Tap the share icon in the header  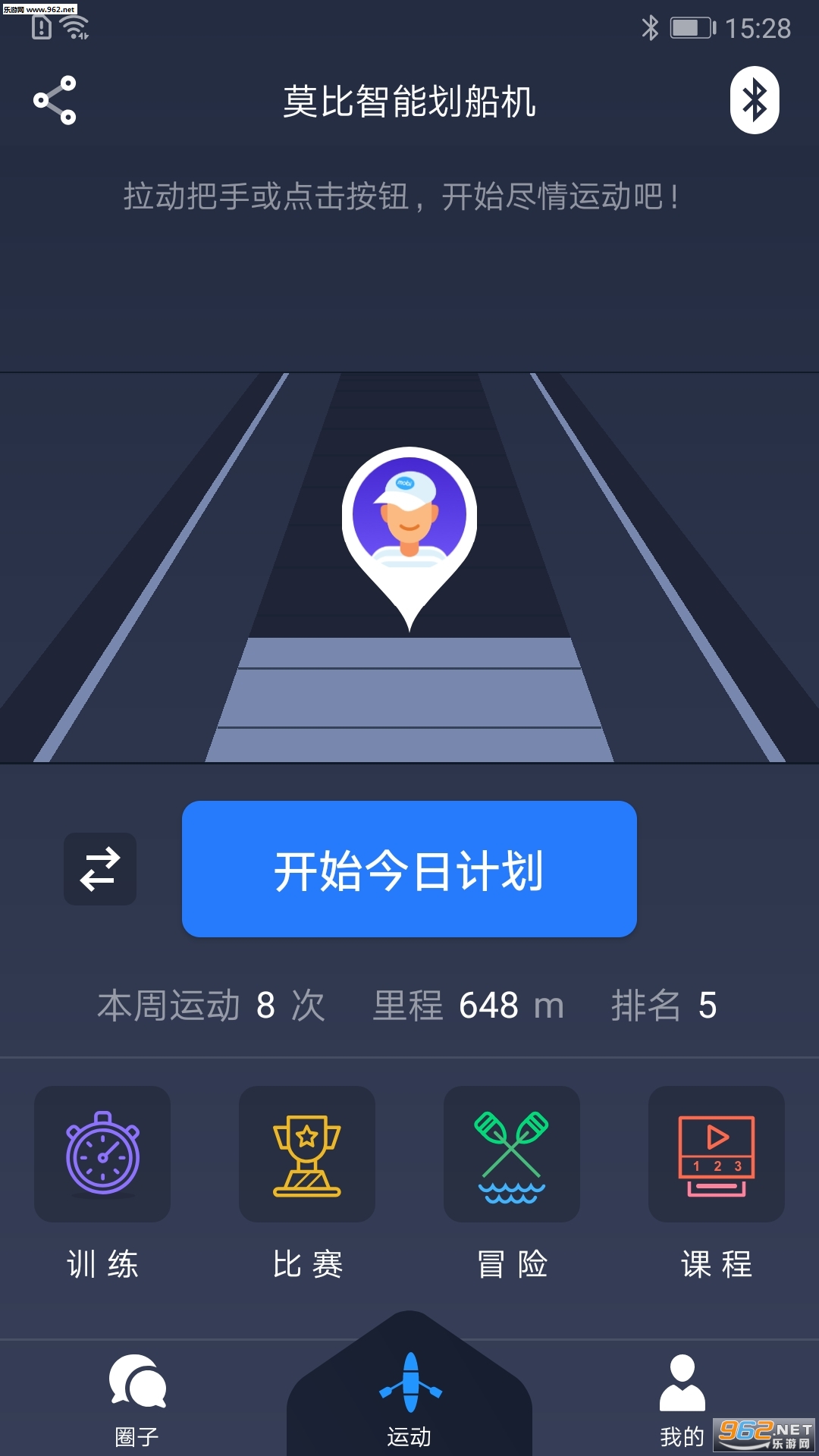[55, 100]
